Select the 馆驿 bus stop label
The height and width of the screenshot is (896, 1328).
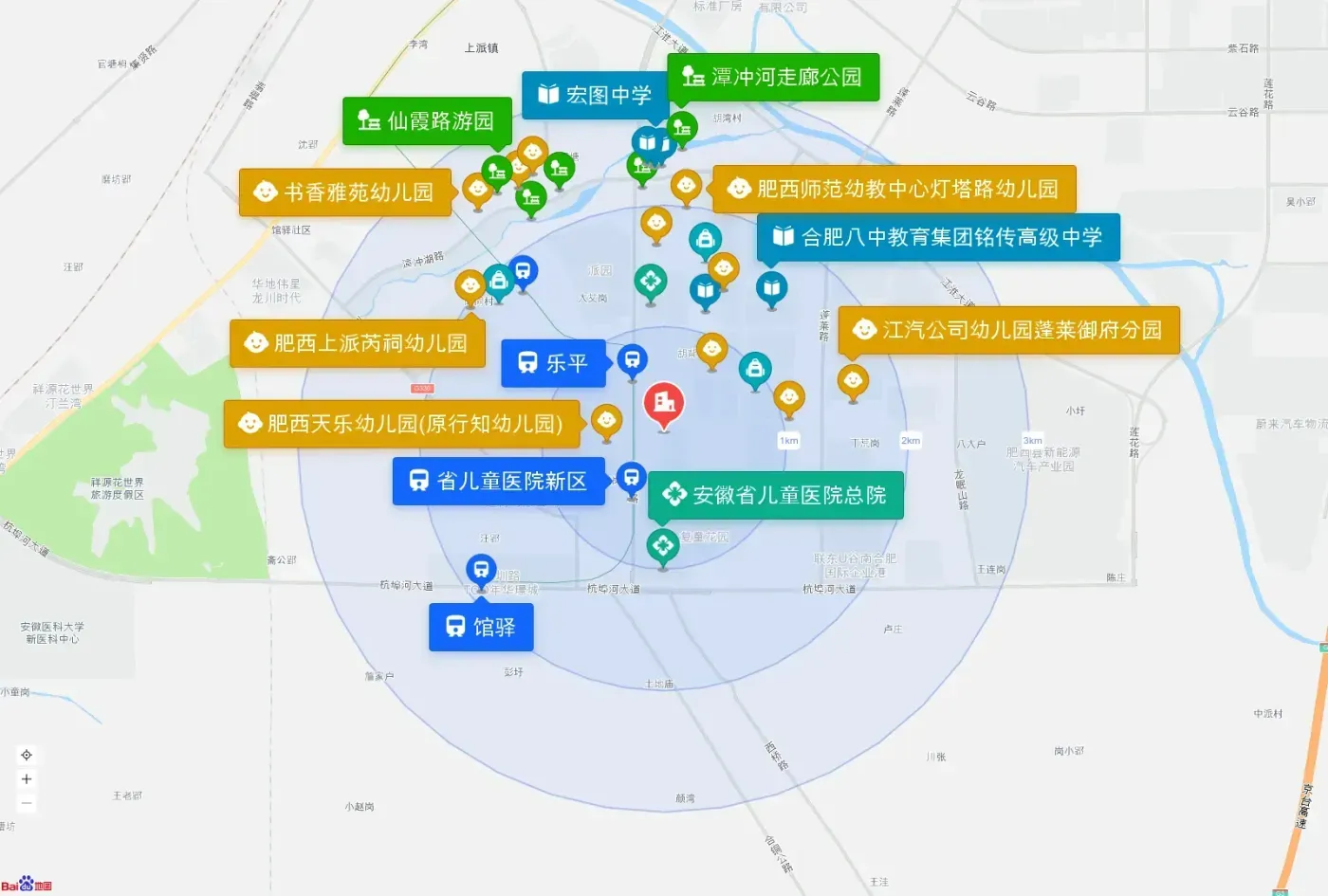tap(481, 628)
